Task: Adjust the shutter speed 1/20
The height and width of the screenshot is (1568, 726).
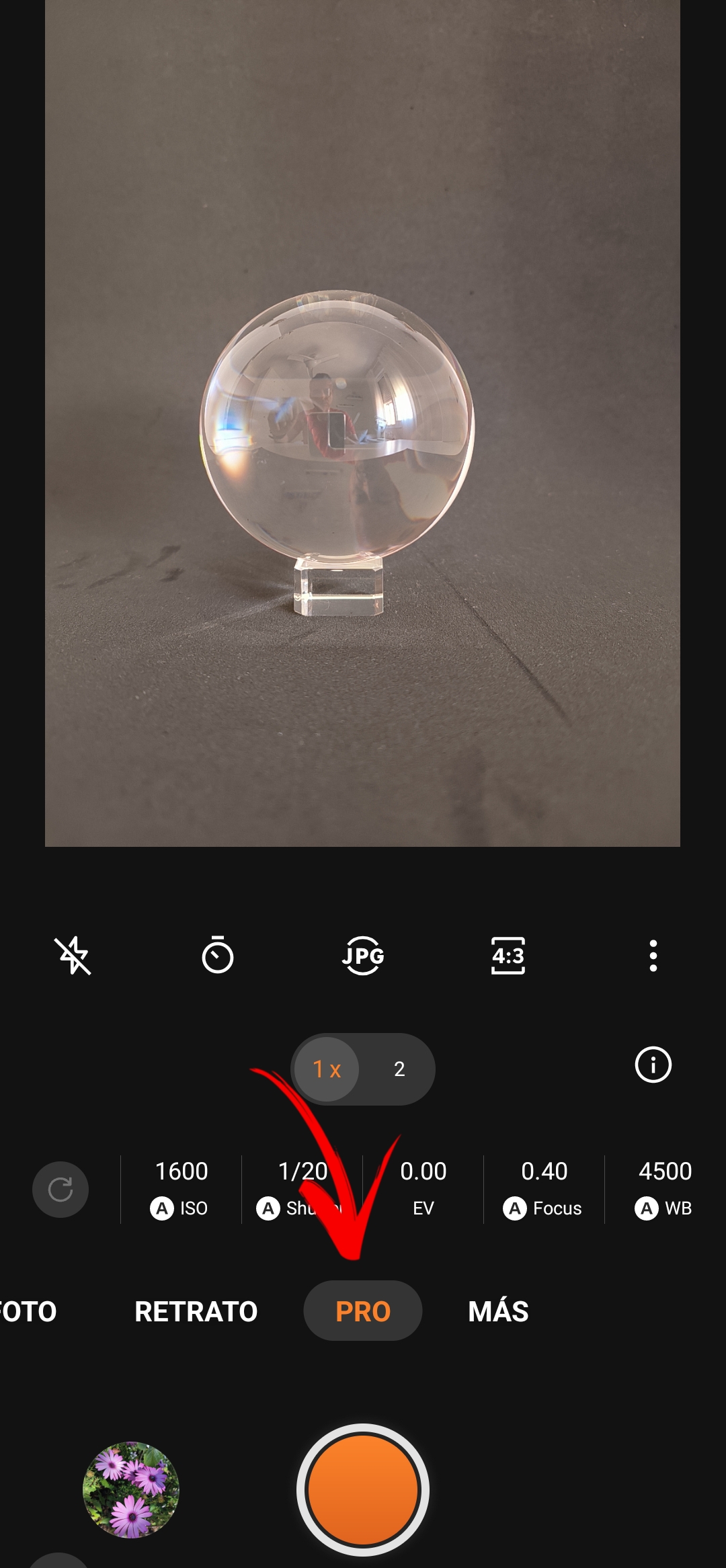Action: pyautogui.click(x=302, y=1188)
